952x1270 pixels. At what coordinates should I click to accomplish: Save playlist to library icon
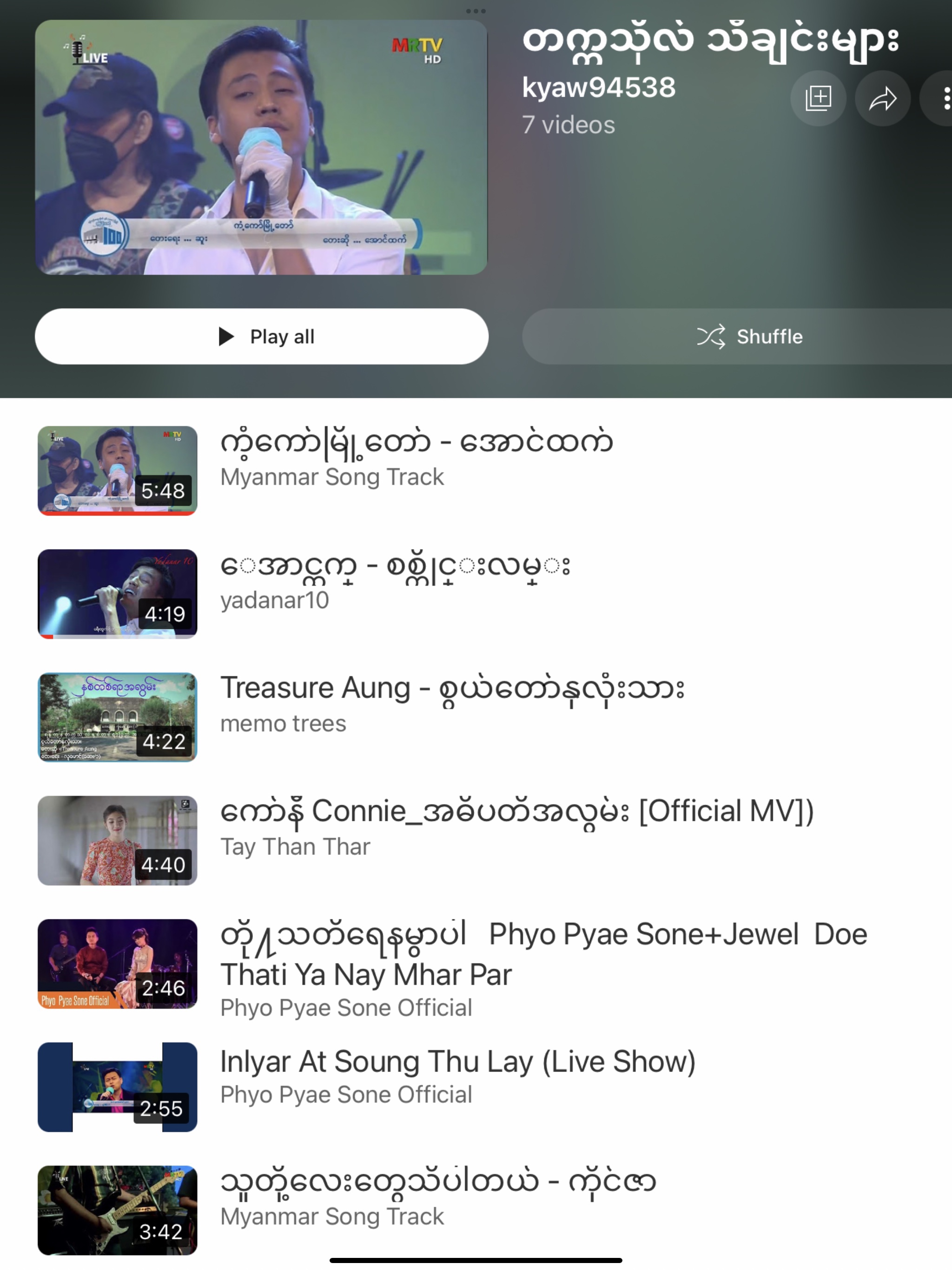(818, 98)
